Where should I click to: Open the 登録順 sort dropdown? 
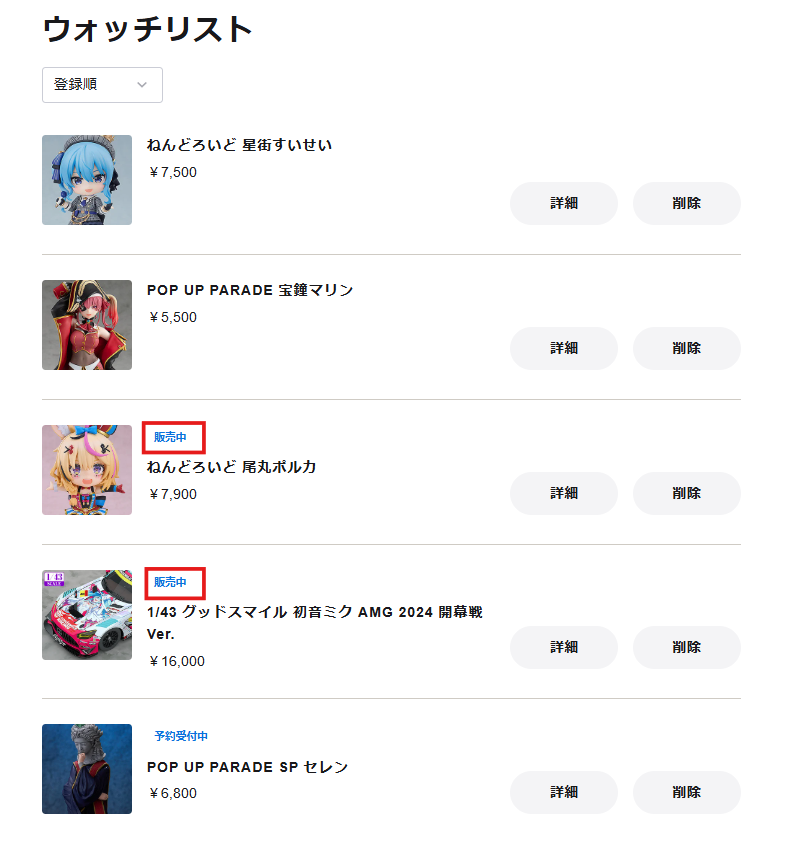point(102,85)
